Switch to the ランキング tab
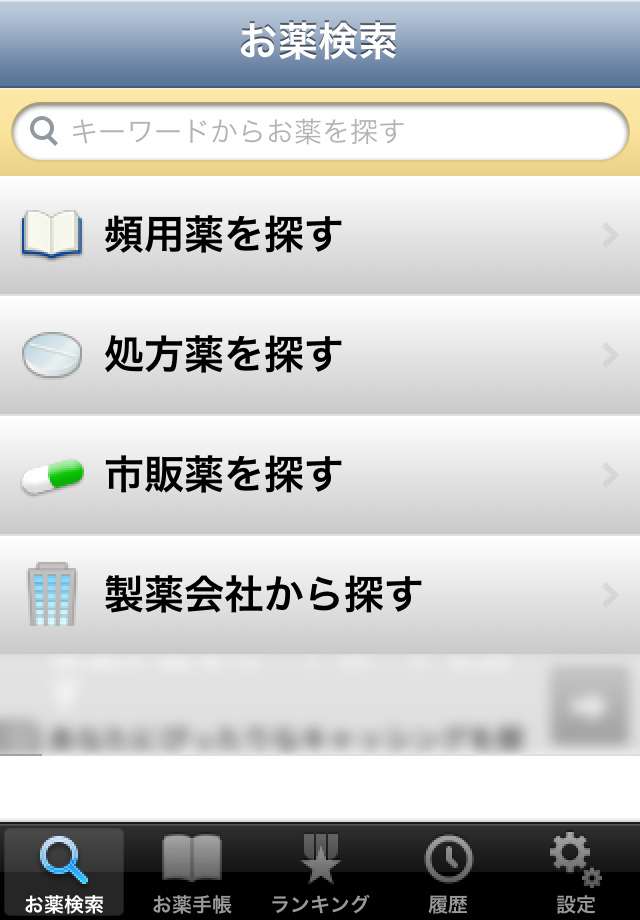Image resolution: width=640 pixels, height=920 pixels. (320, 872)
